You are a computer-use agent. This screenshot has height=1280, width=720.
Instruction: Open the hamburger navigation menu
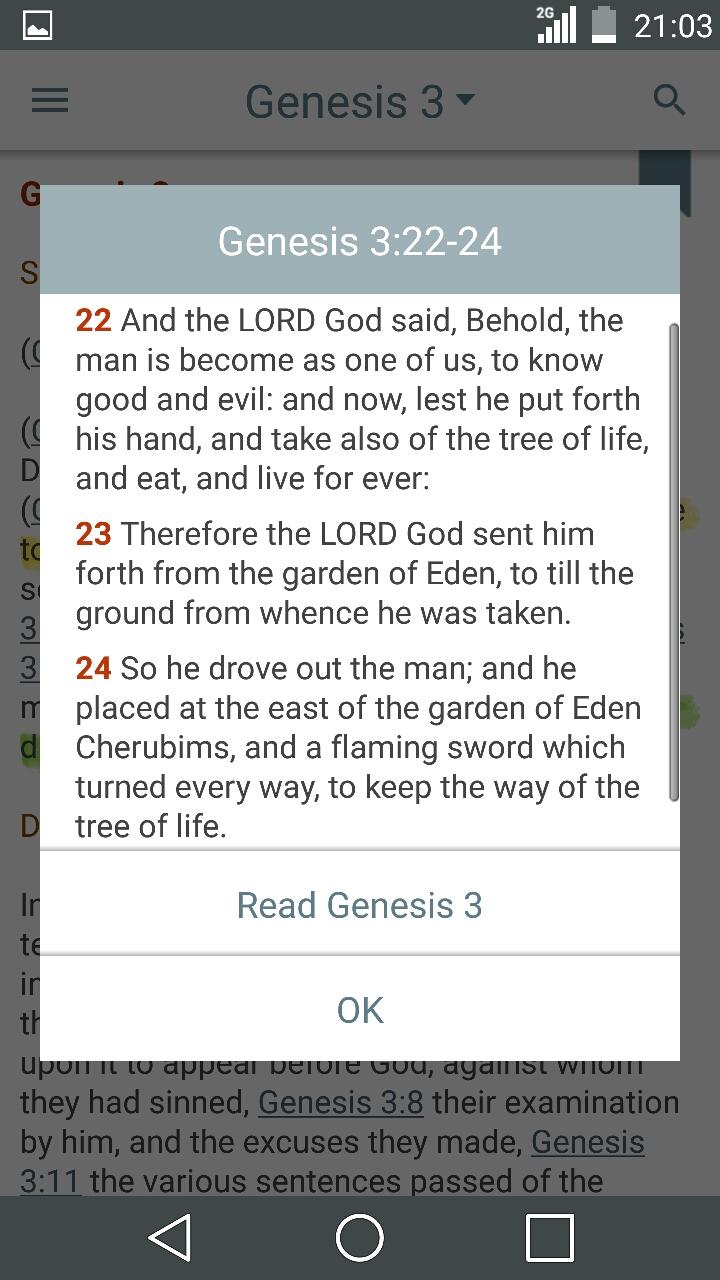point(50,100)
